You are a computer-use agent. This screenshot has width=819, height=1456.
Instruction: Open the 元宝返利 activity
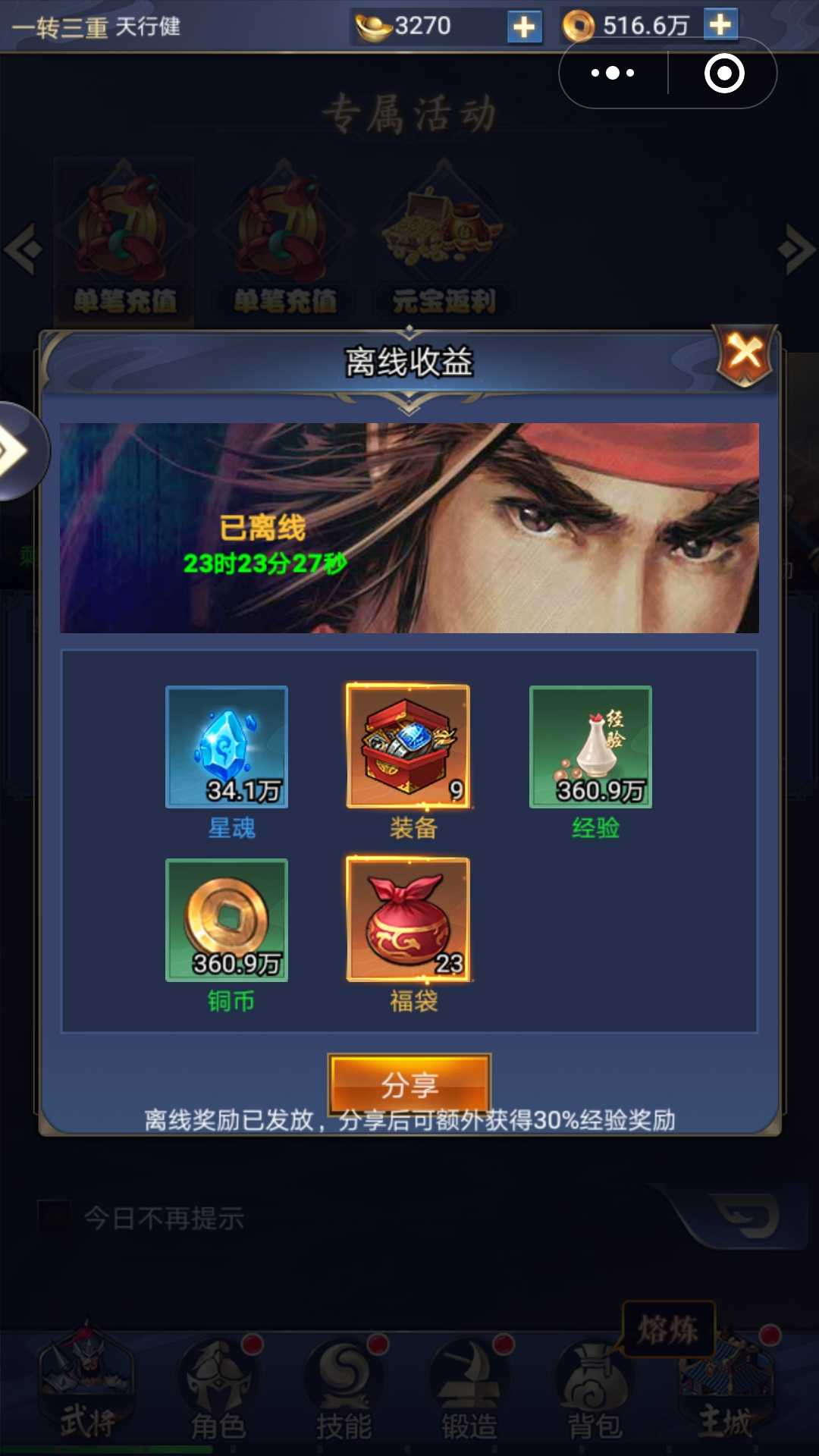[x=444, y=243]
